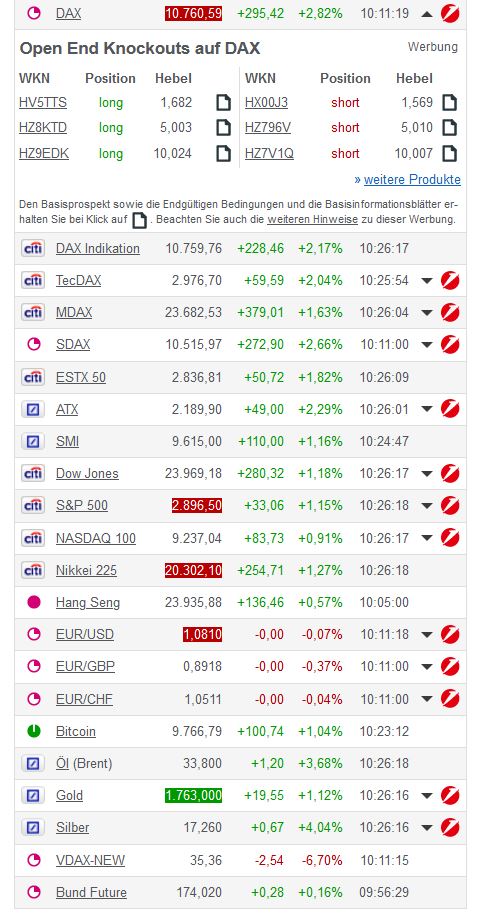Tap the red bank icon beside SDAX
489x917 pixels.
[450, 344]
